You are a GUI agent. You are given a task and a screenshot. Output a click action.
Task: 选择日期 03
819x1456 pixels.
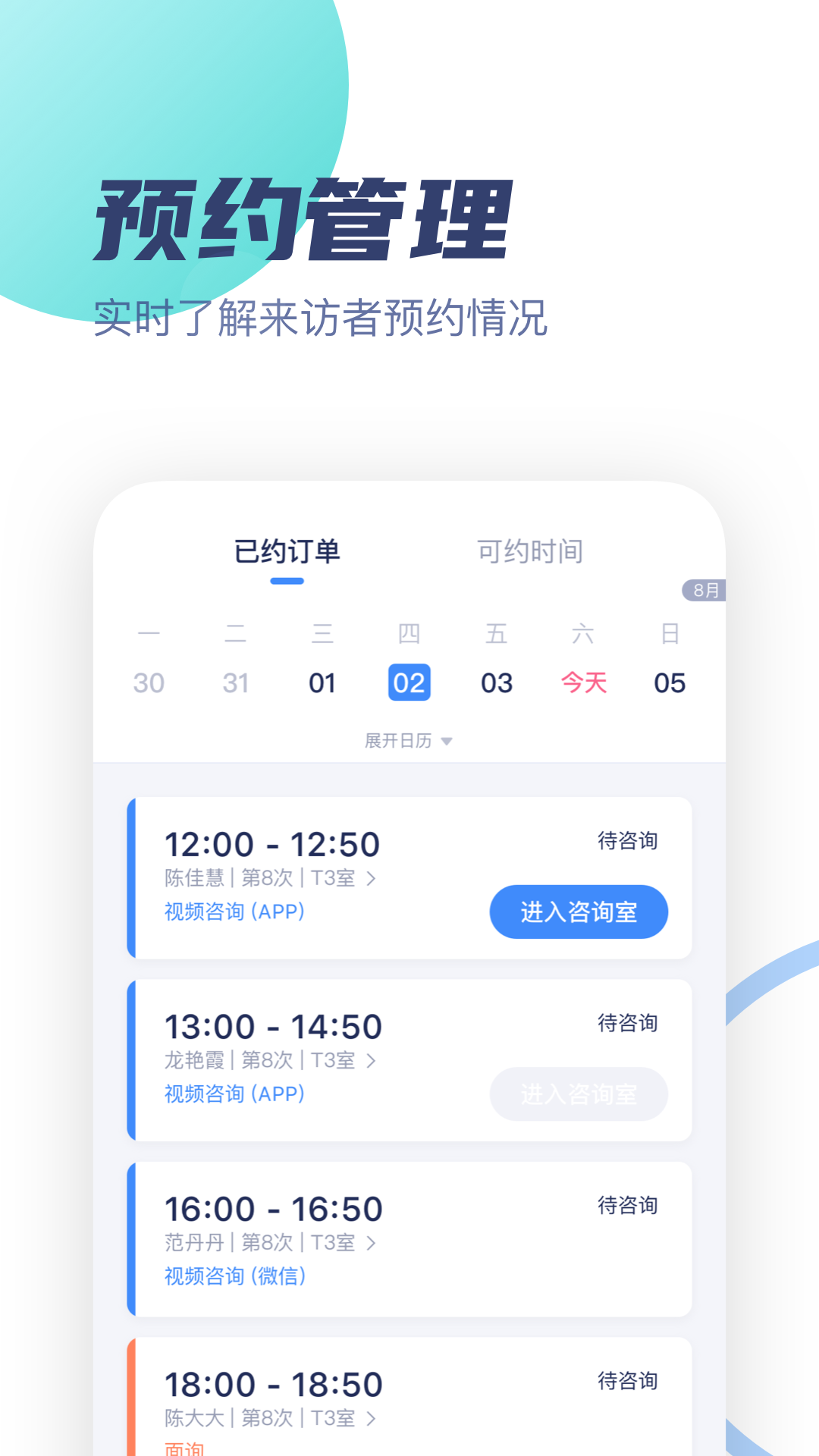click(496, 682)
